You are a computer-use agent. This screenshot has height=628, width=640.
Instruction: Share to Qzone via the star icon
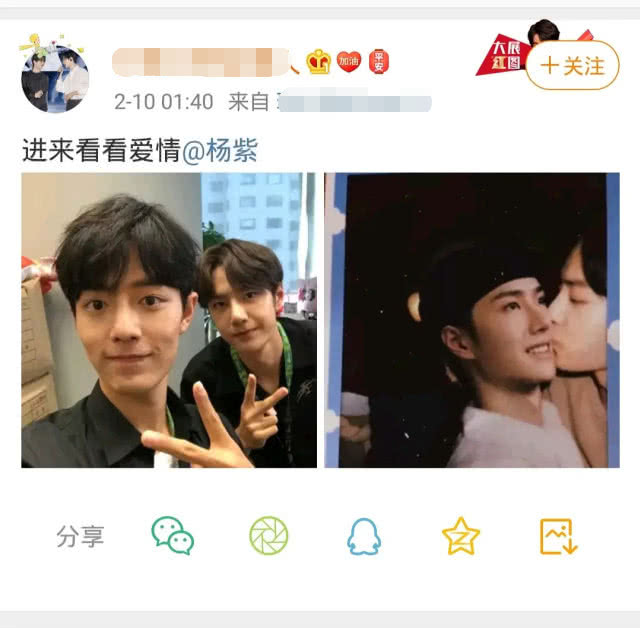pyautogui.click(x=461, y=536)
